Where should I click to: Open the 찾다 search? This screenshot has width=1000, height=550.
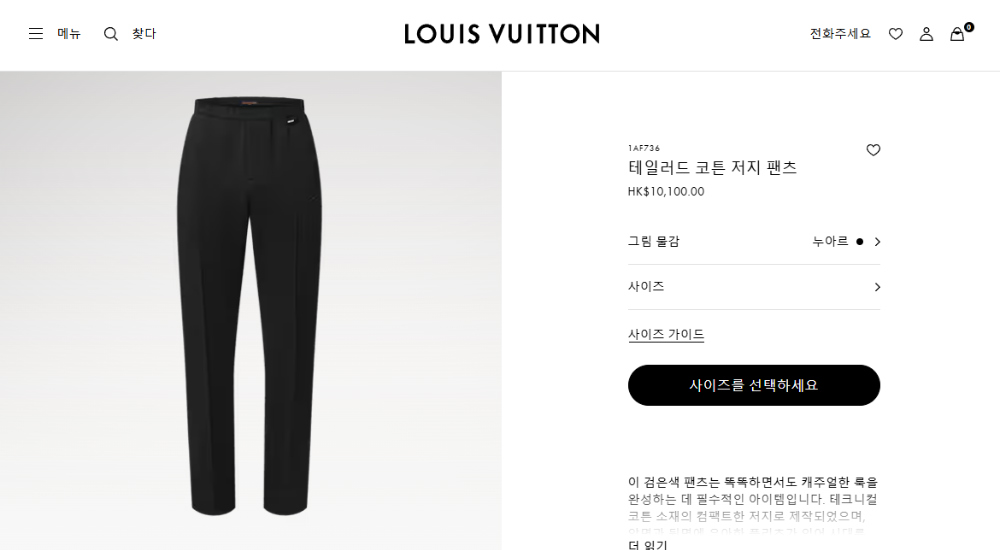[130, 34]
